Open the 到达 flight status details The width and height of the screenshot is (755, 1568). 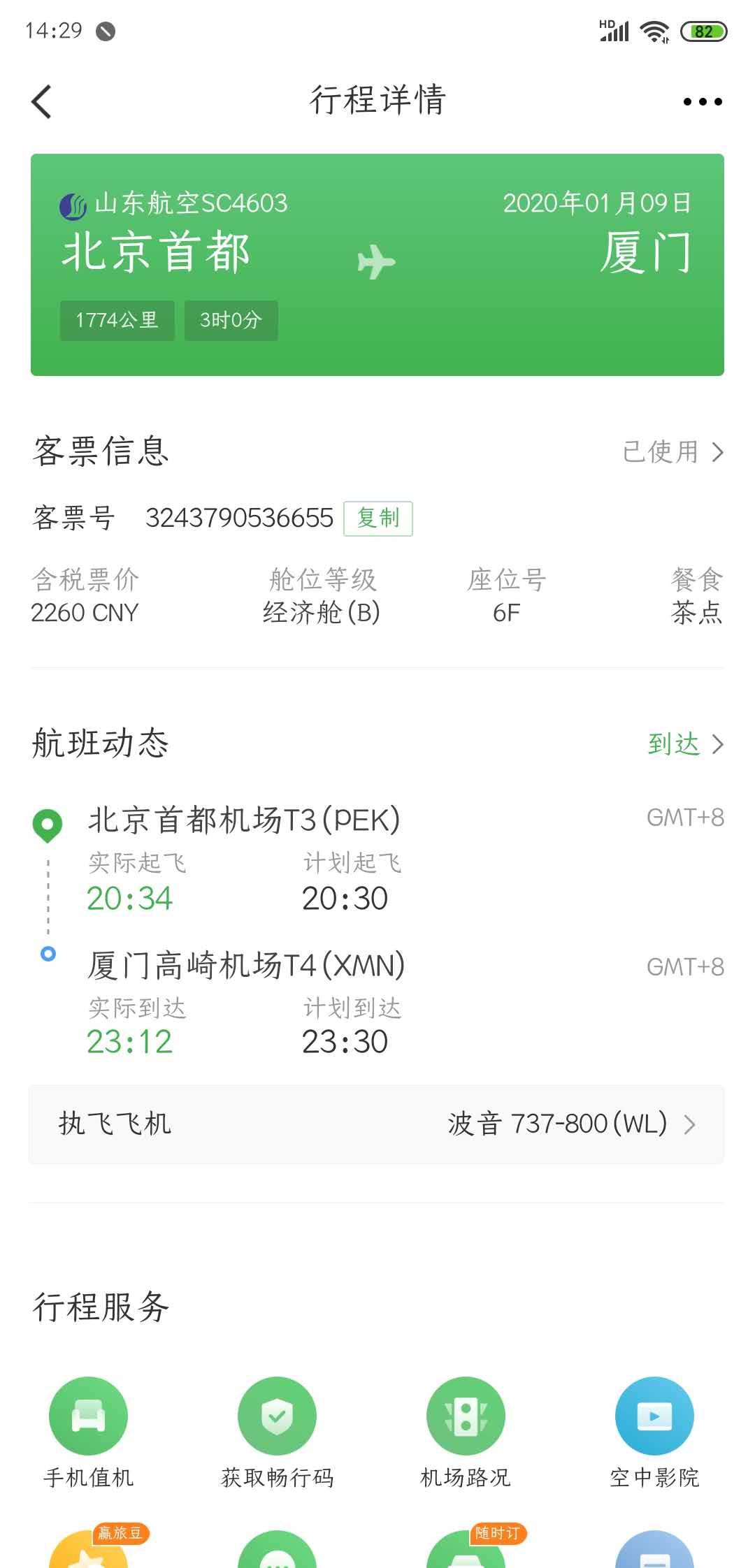tap(684, 744)
